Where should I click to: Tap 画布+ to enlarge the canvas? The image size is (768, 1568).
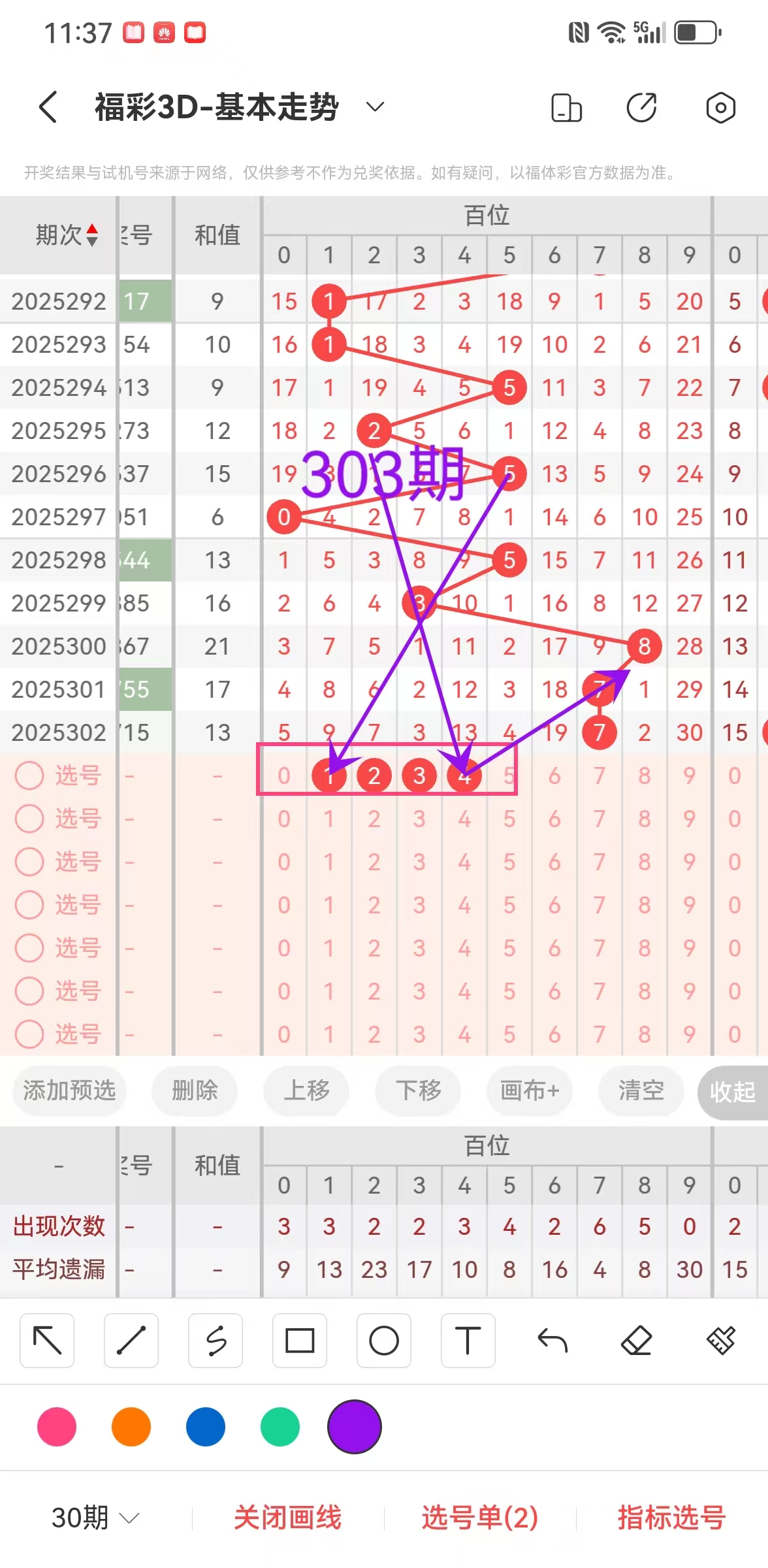click(x=530, y=1090)
